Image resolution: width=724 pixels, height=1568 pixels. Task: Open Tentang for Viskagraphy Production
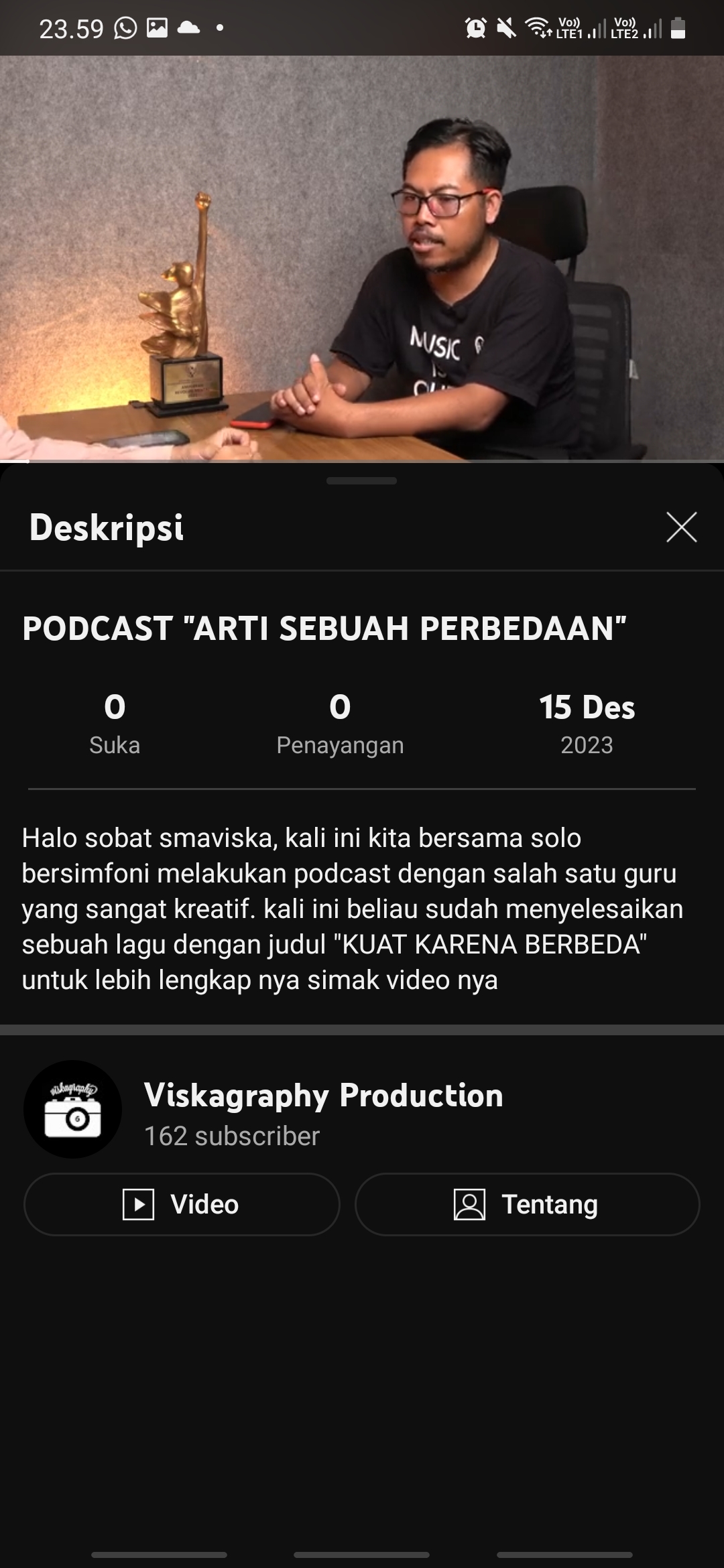pyautogui.click(x=527, y=1204)
